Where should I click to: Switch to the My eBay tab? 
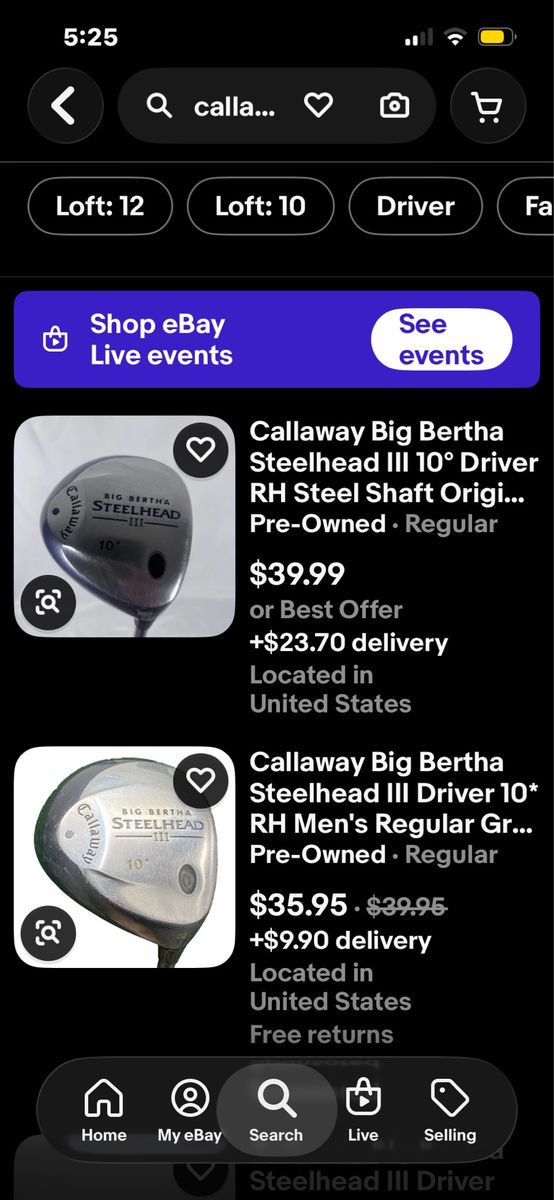point(190,1110)
